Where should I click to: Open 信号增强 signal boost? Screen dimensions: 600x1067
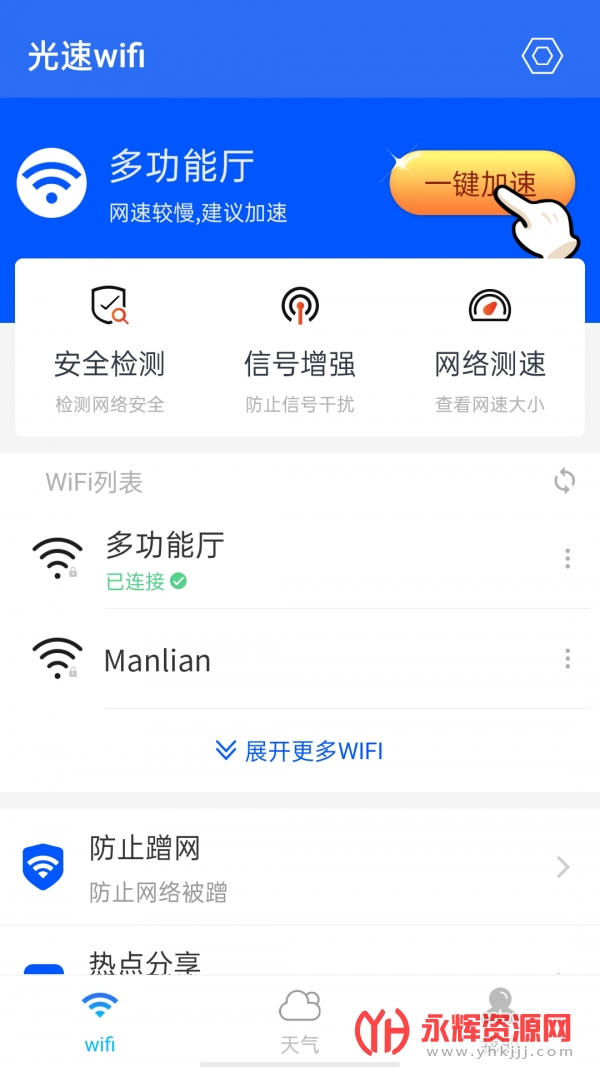point(299,348)
